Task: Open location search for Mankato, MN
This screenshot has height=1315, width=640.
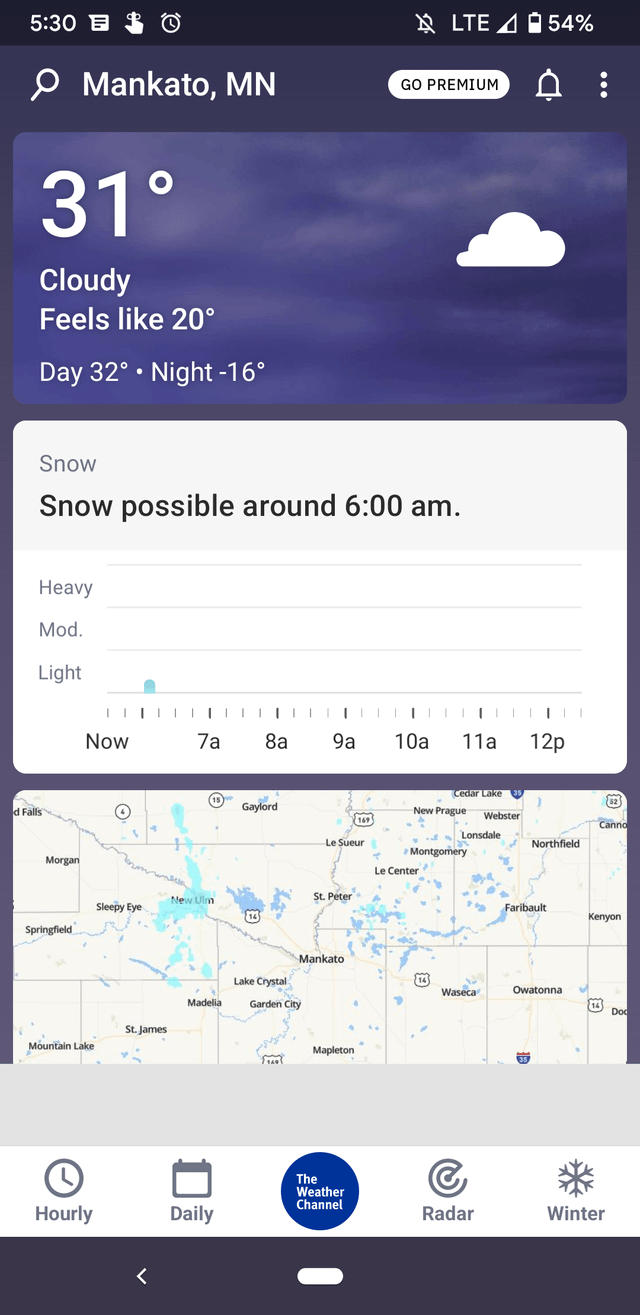Action: 45,85
